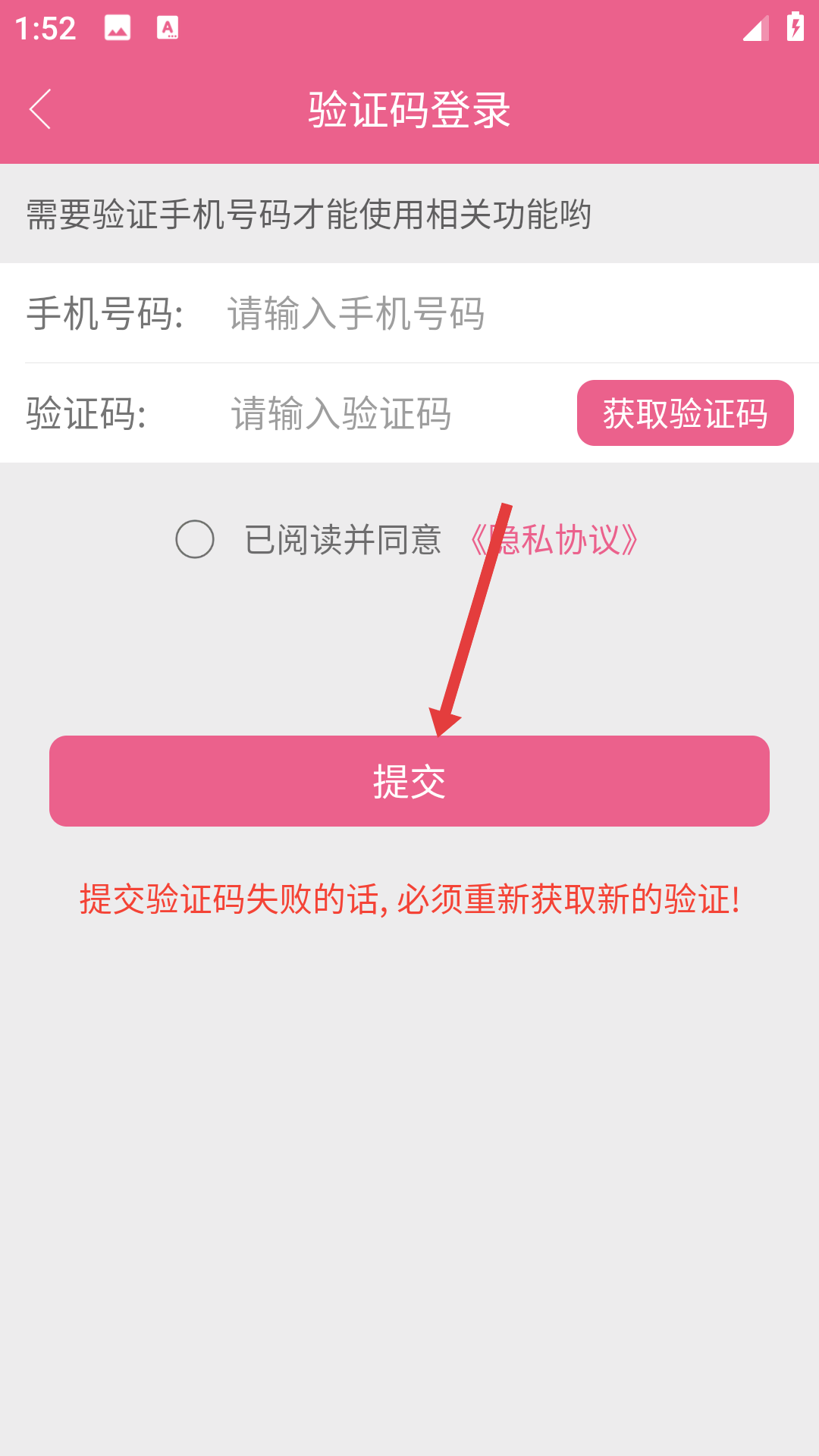The height and width of the screenshot is (1456, 819).
Task: Tap 获取验证码 to get a code
Action: click(x=685, y=413)
